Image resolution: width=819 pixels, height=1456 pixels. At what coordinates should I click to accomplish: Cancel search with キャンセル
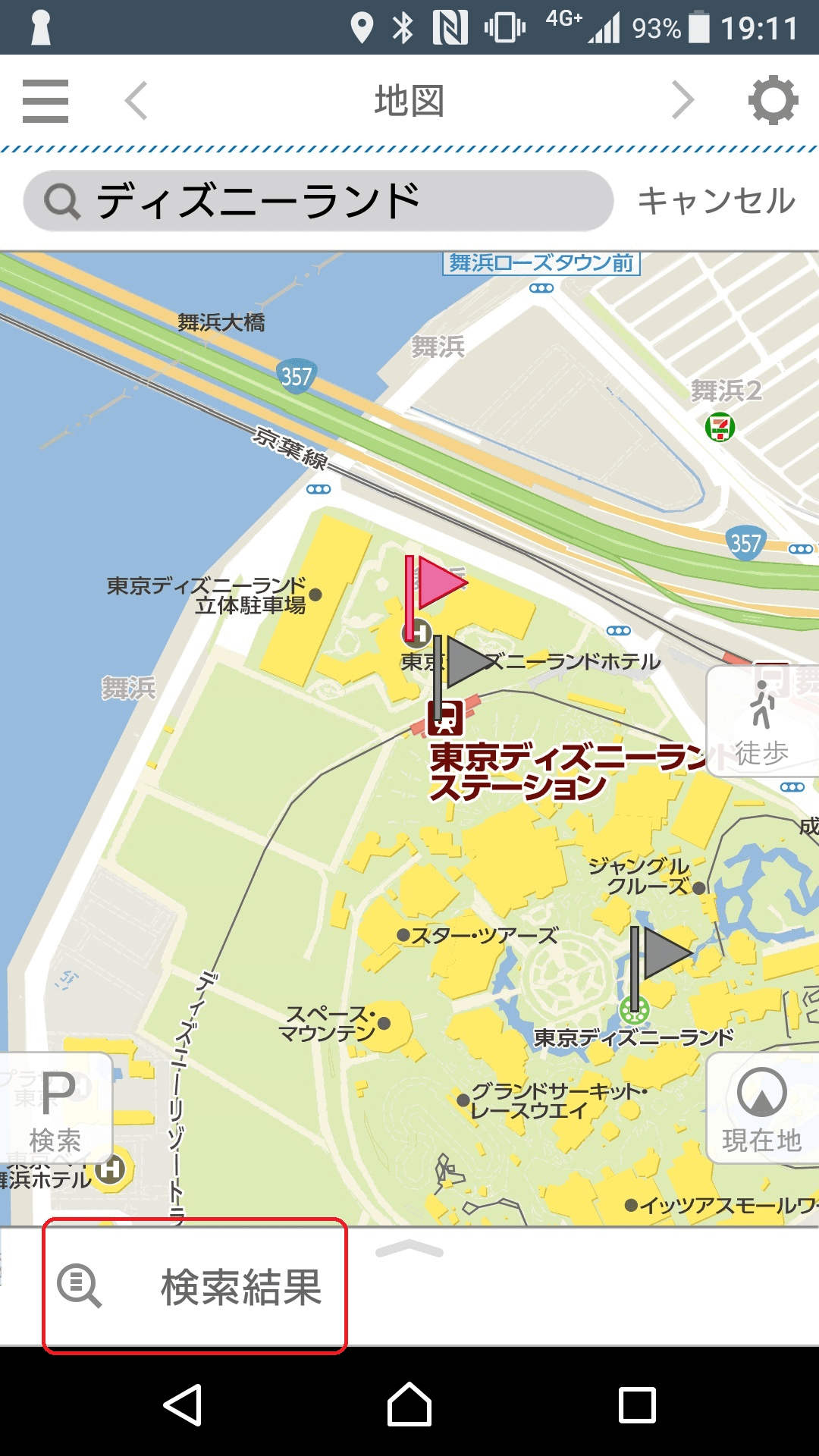716,201
